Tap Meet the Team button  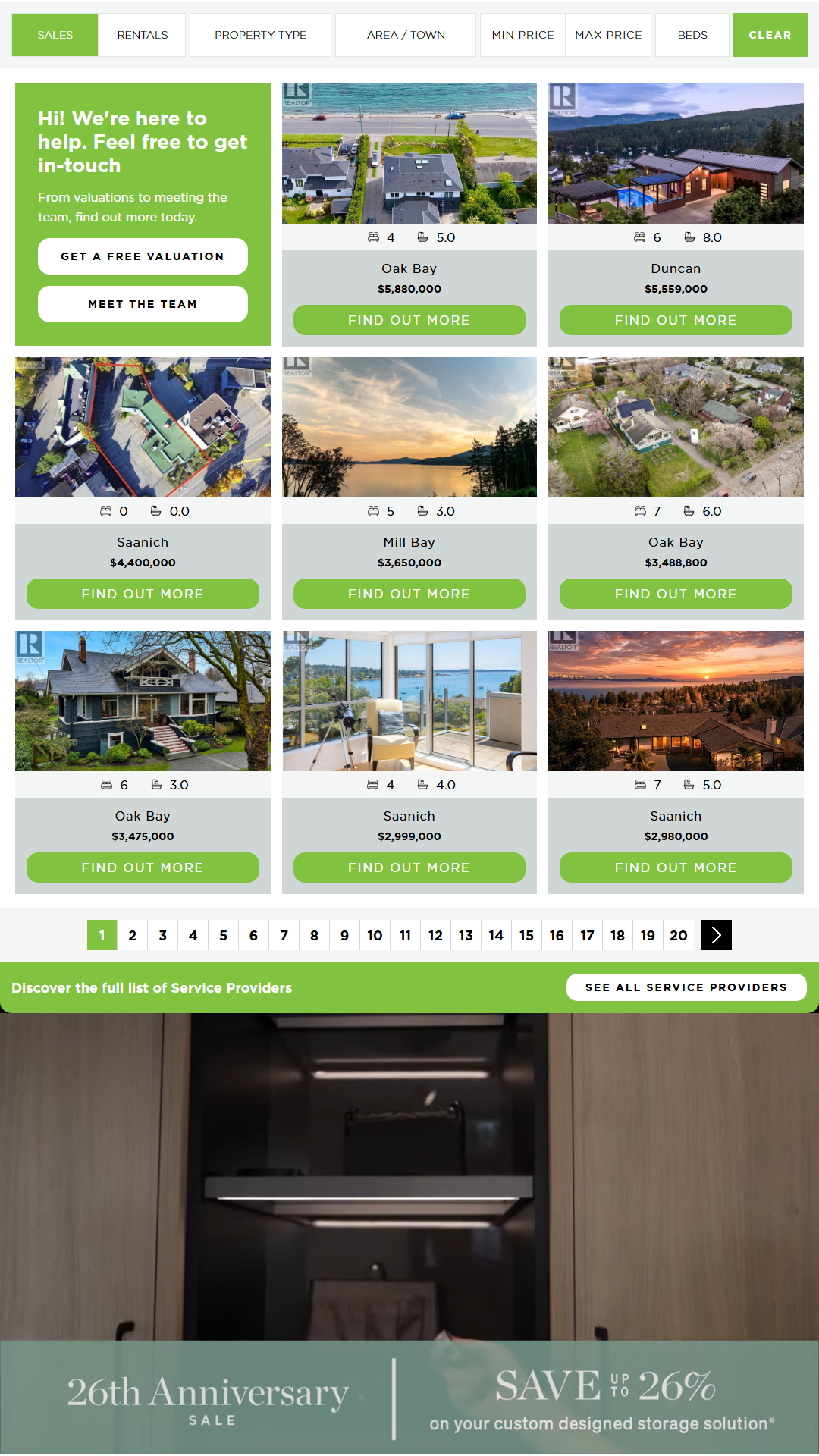click(143, 304)
